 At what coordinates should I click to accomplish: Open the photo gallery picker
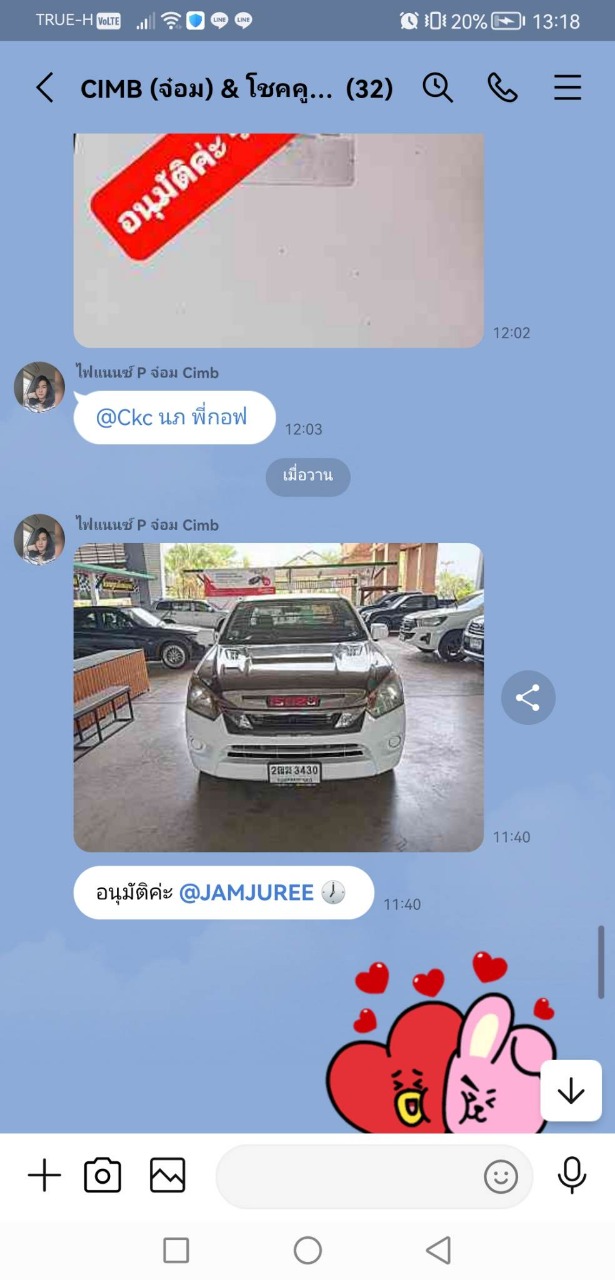pyautogui.click(x=167, y=1176)
